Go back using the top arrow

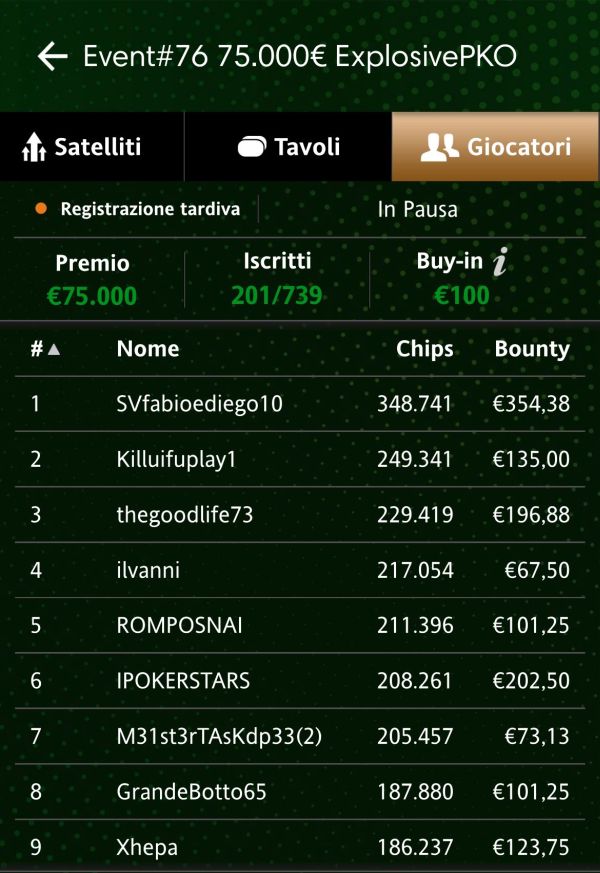pos(52,57)
